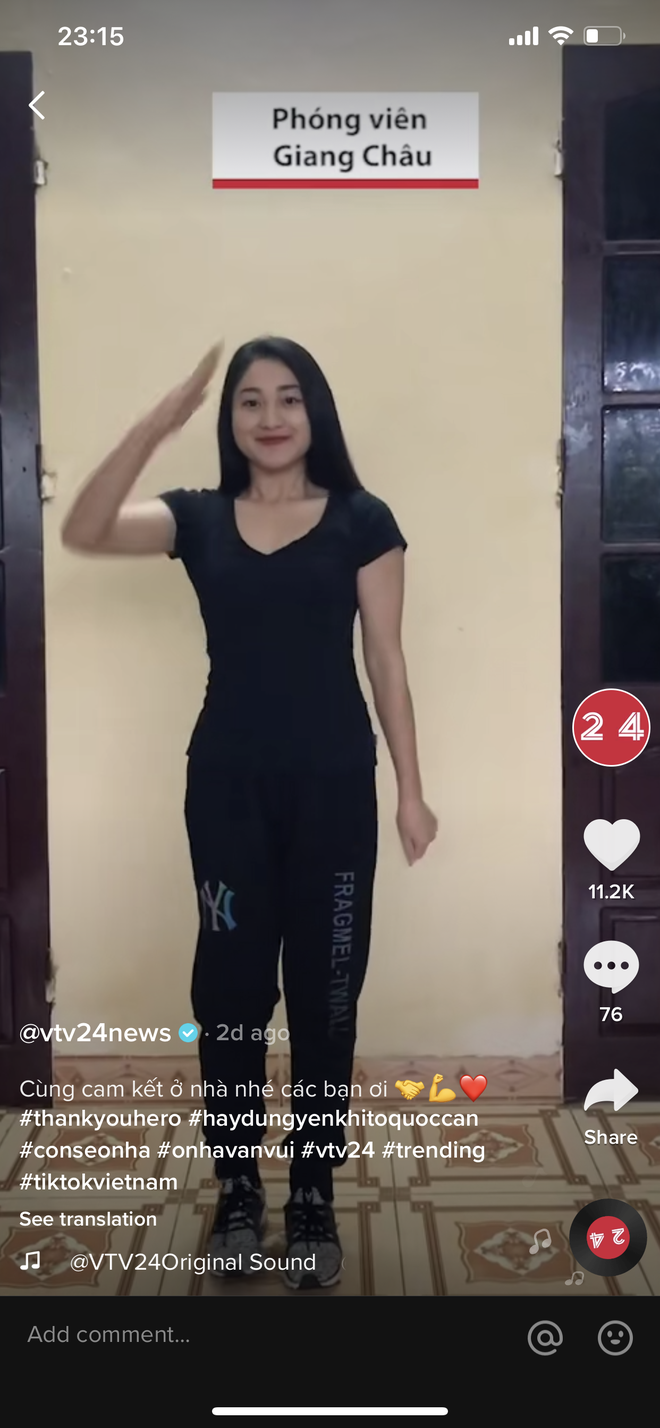This screenshot has height=1428, width=660.
Task: Go back with the top-left arrow
Action: (x=37, y=105)
